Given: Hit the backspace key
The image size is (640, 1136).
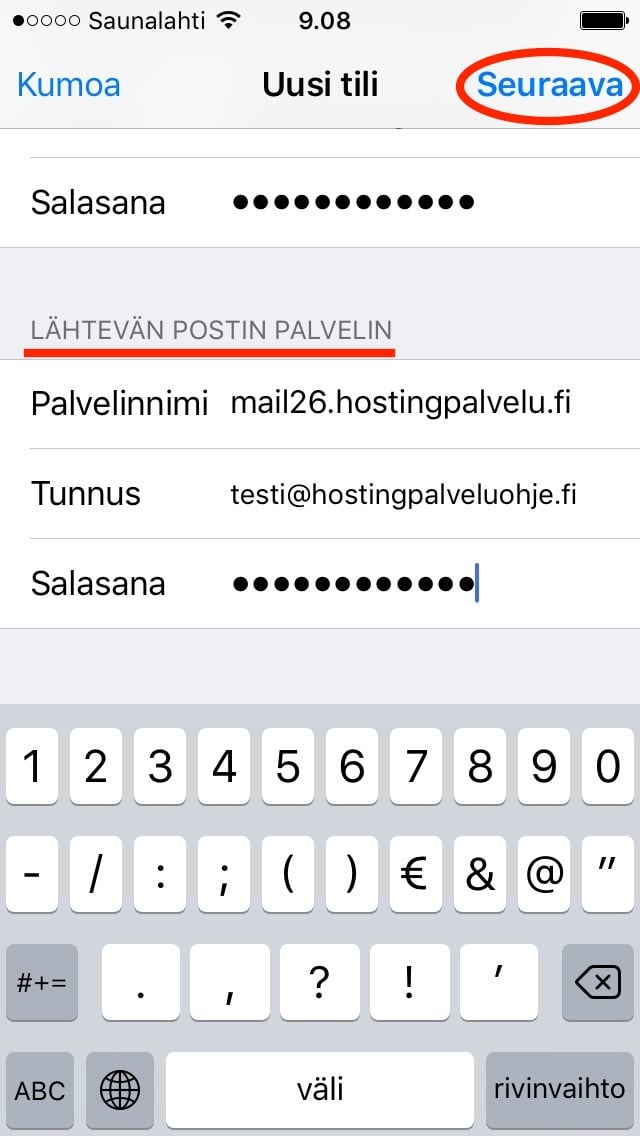Looking at the screenshot, I should pyautogui.click(x=598, y=983).
